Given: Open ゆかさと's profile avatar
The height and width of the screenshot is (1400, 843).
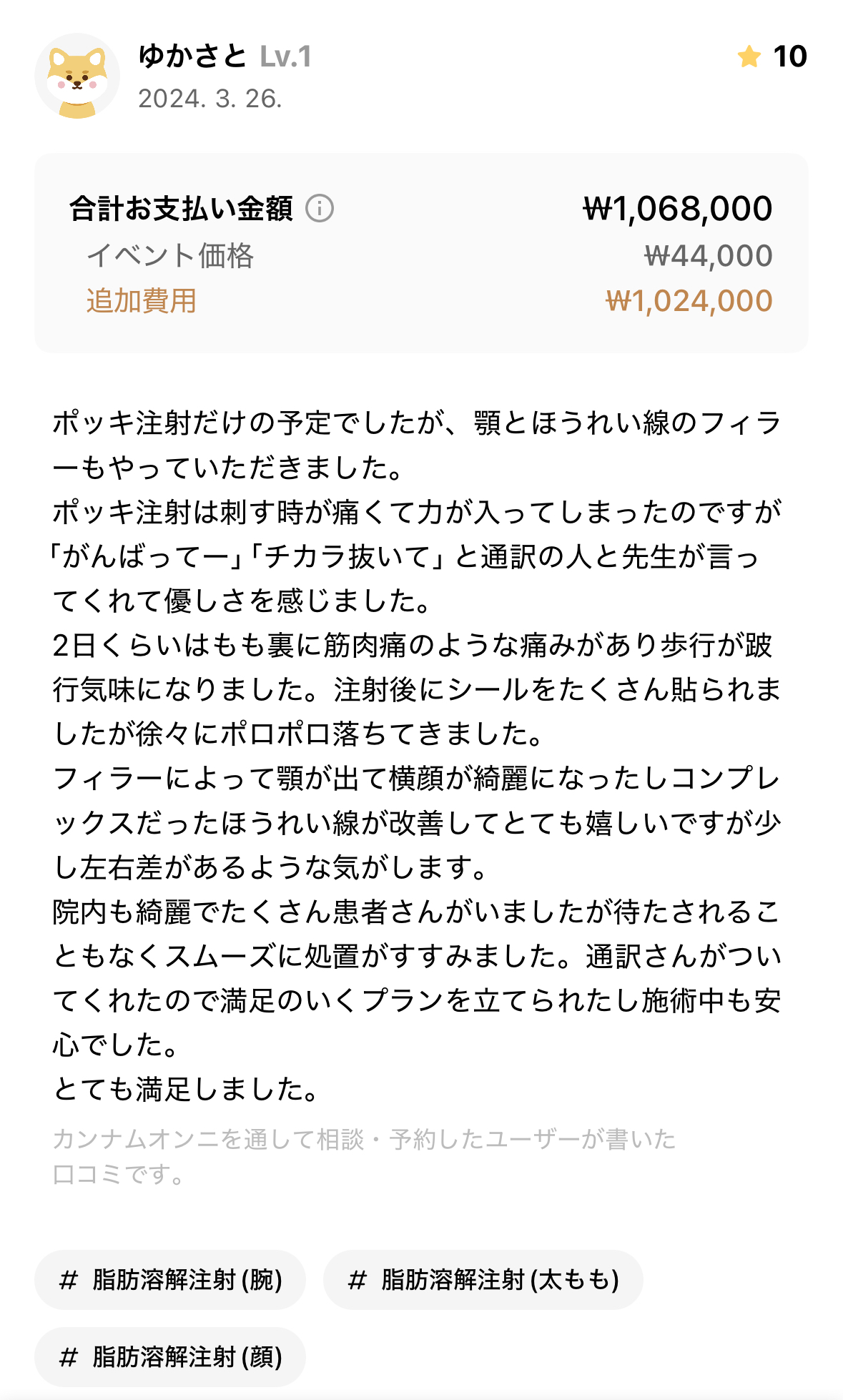Looking at the screenshot, I should click(x=77, y=77).
